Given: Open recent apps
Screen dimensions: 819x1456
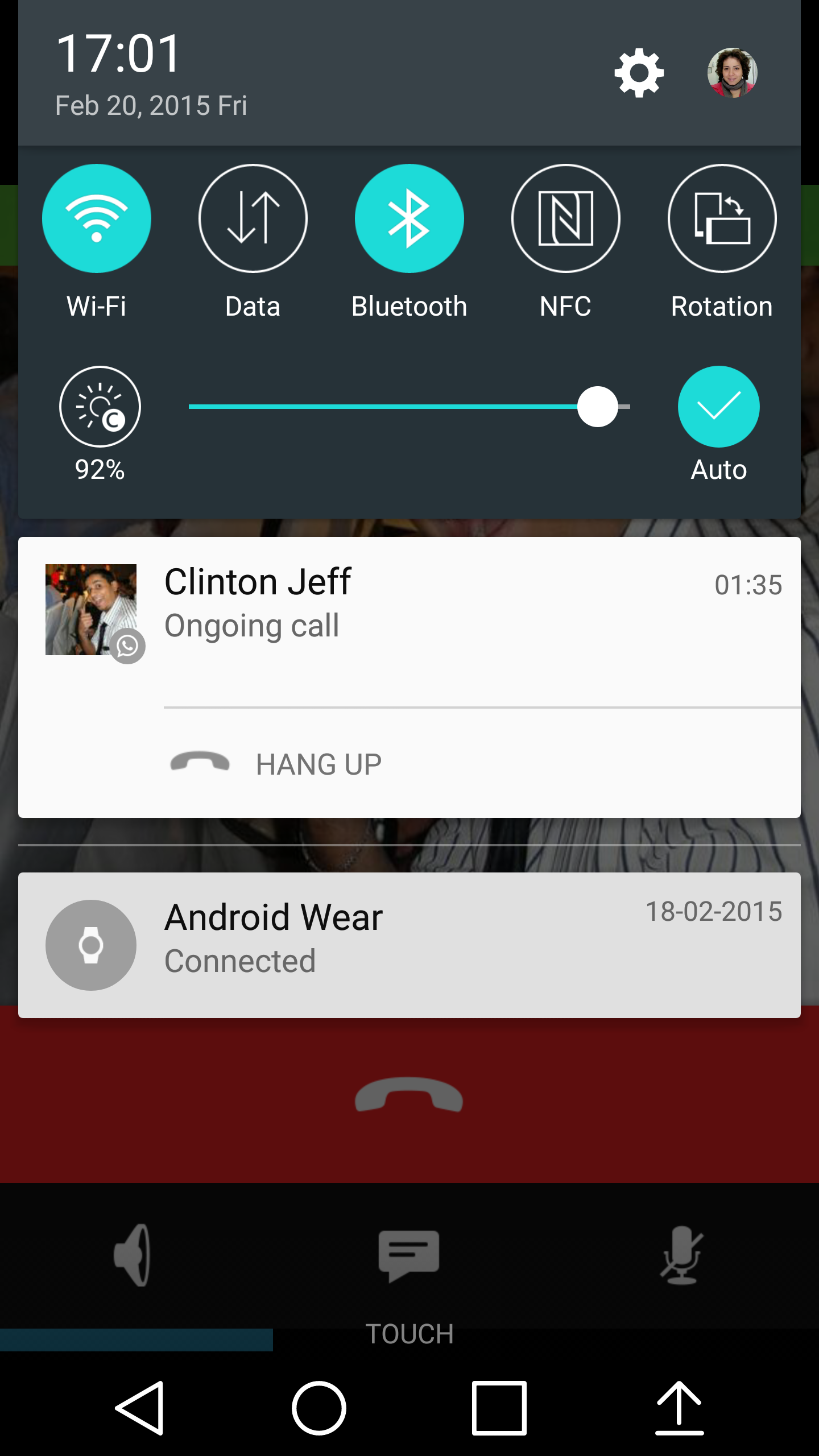Looking at the screenshot, I should pyautogui.click(x=499, y=1408).
